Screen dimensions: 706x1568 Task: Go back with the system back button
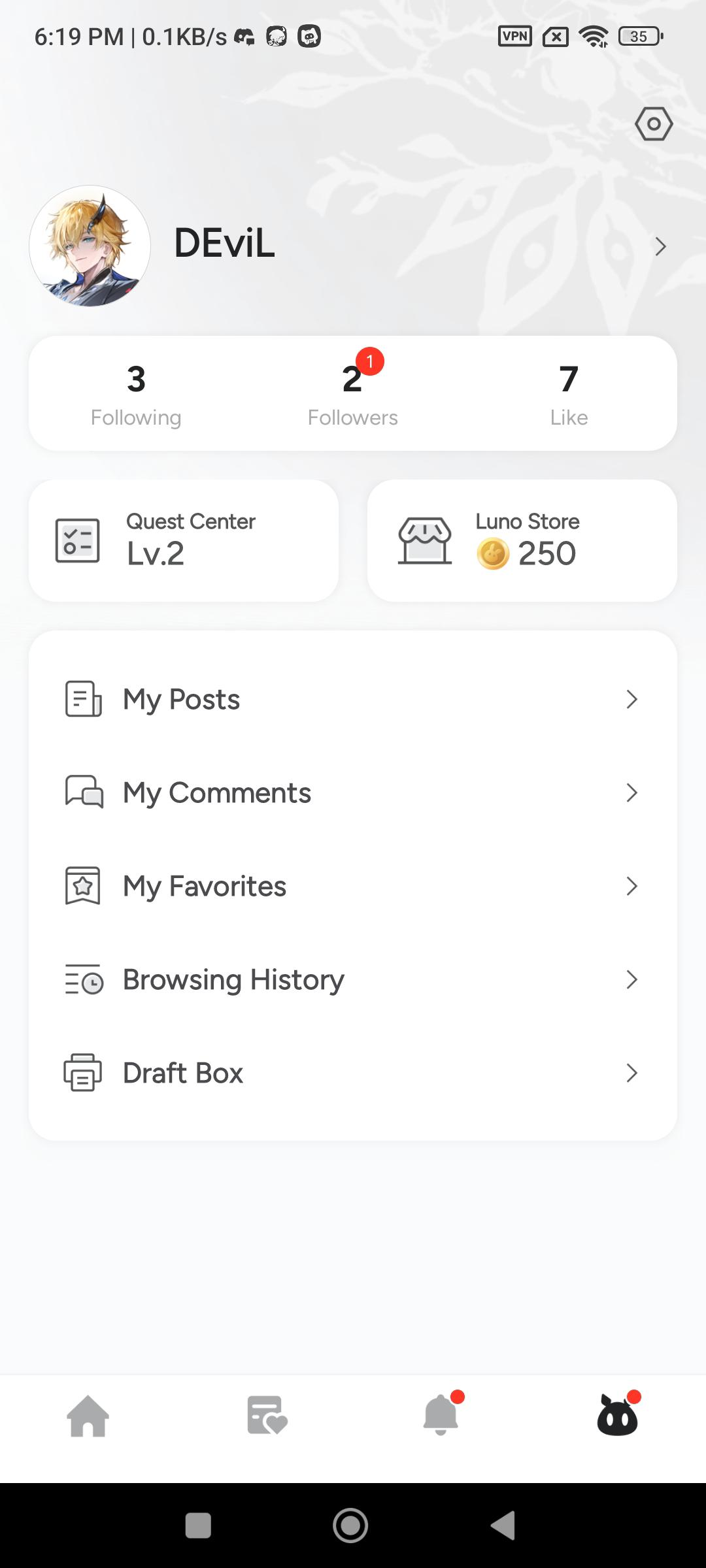pyautogui.click(x=503, y=1526)
